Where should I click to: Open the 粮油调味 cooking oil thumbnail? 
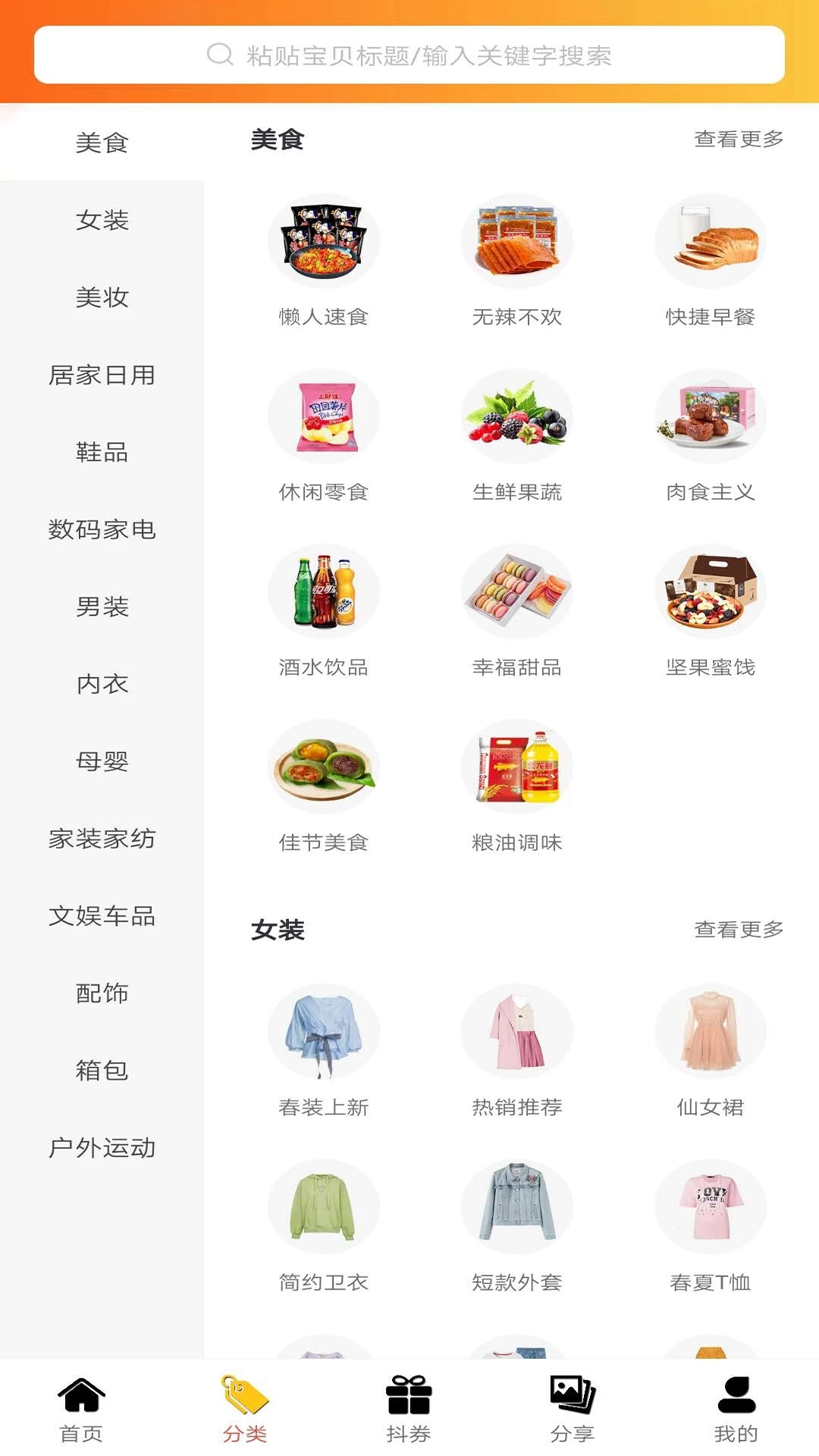517,767
